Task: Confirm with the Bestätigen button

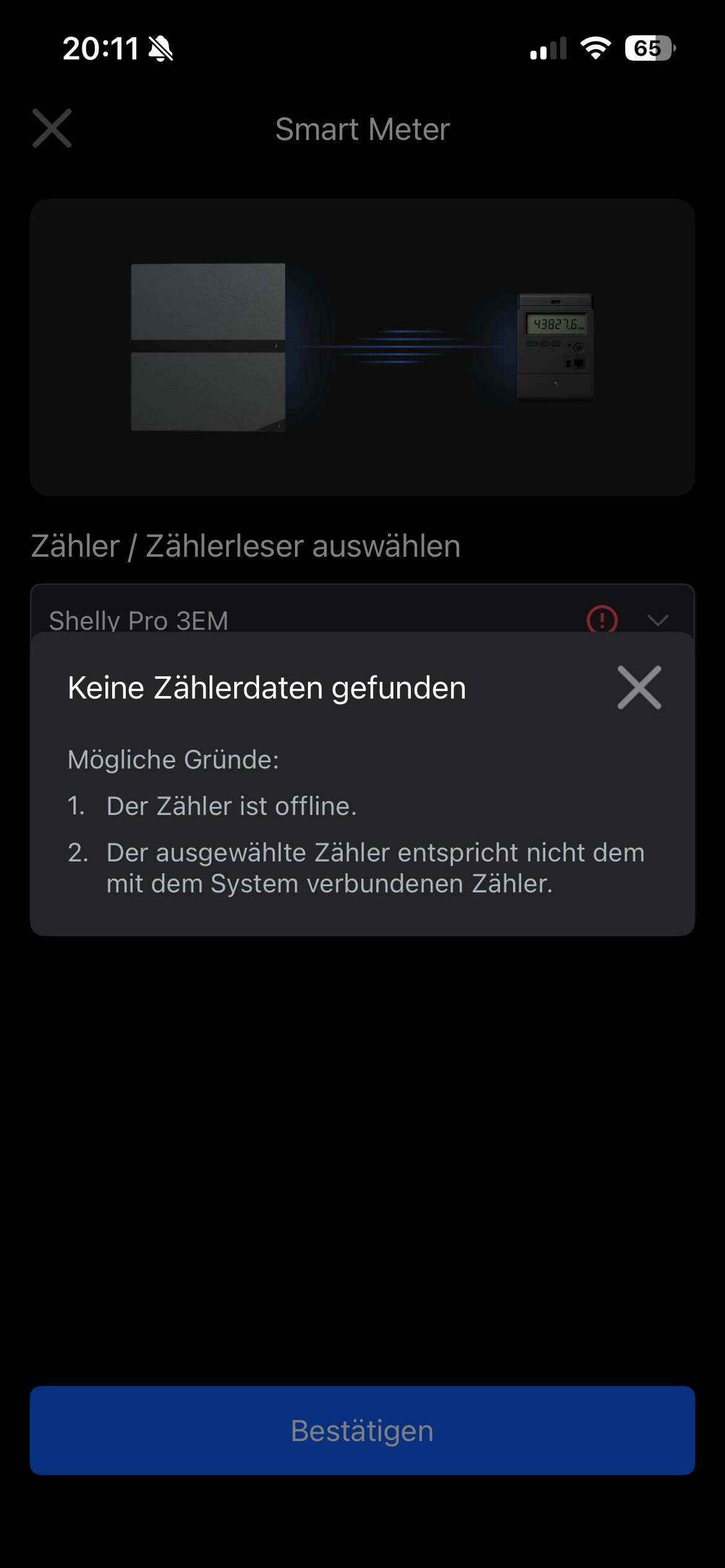Action: pos(362,1431)
